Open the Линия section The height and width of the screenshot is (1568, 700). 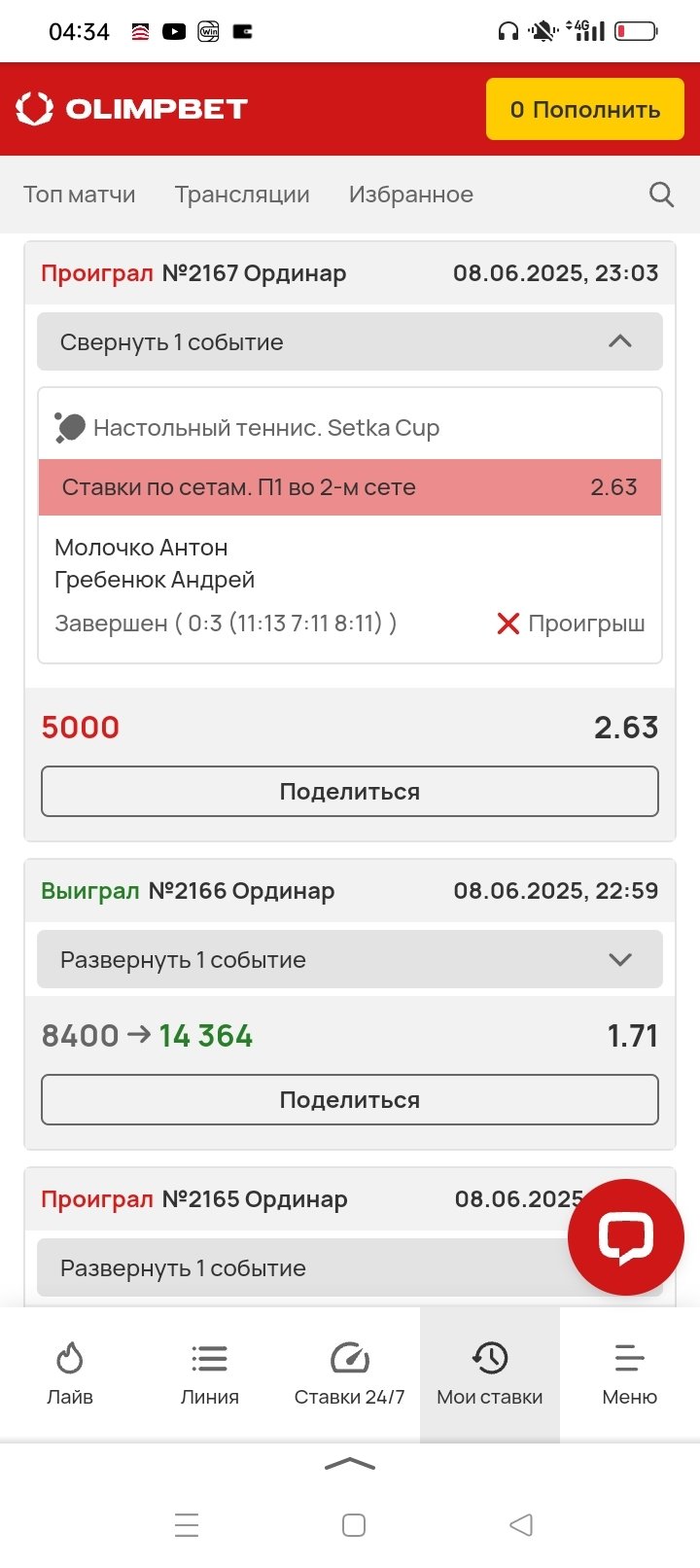(x=210, y=1373)
